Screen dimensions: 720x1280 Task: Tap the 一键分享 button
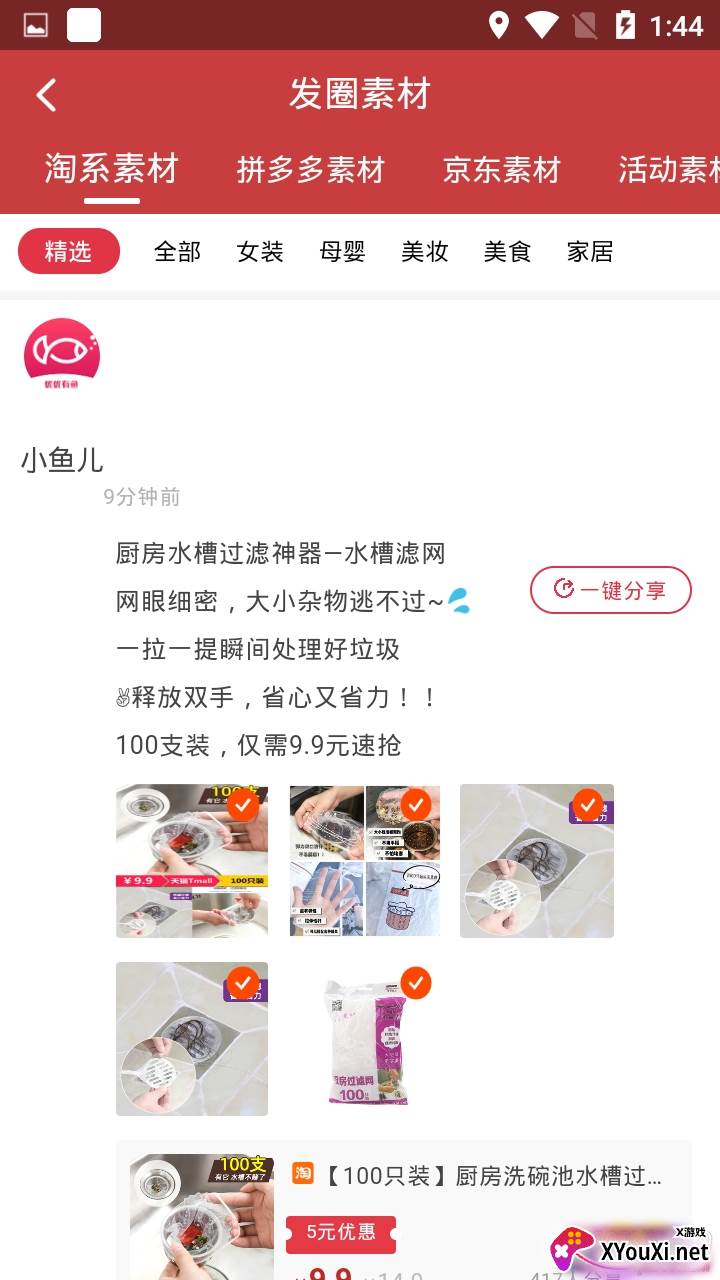click(x=610, y=590)
